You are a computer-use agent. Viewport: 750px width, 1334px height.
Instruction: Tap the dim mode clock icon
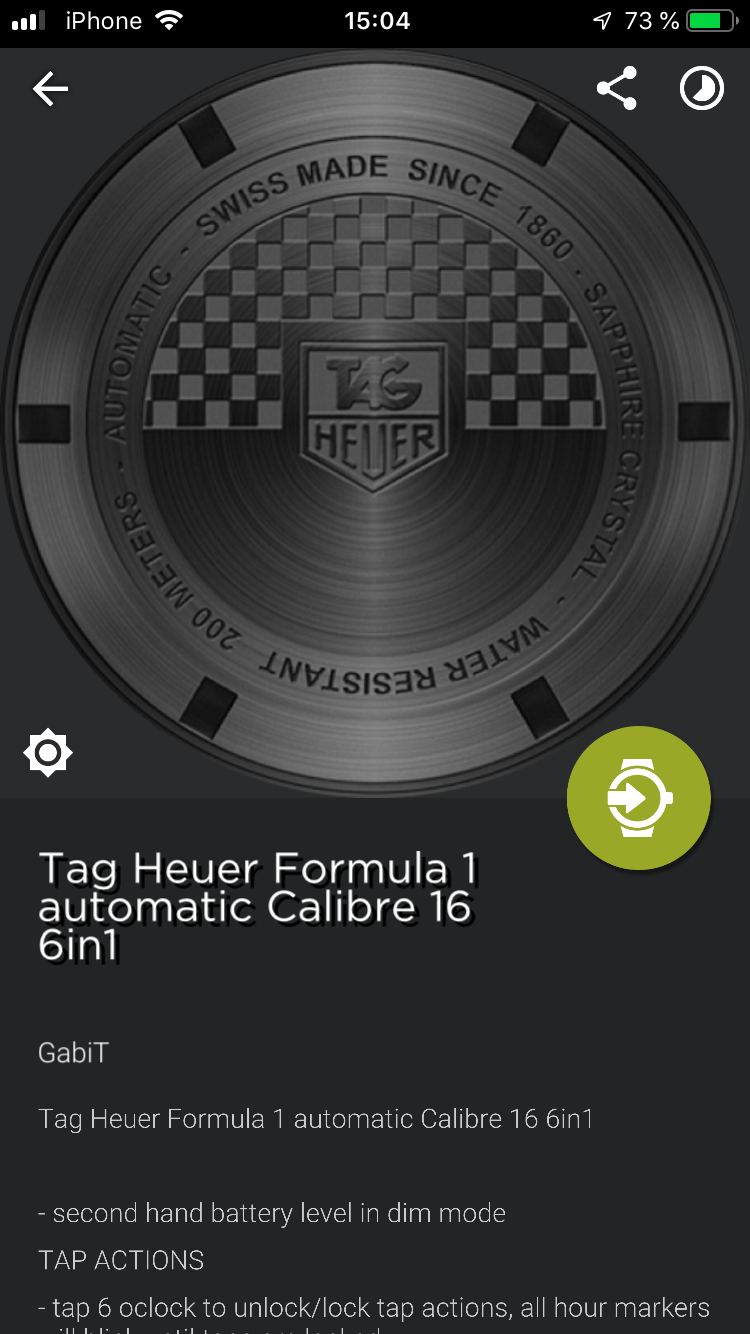[702, 89]
